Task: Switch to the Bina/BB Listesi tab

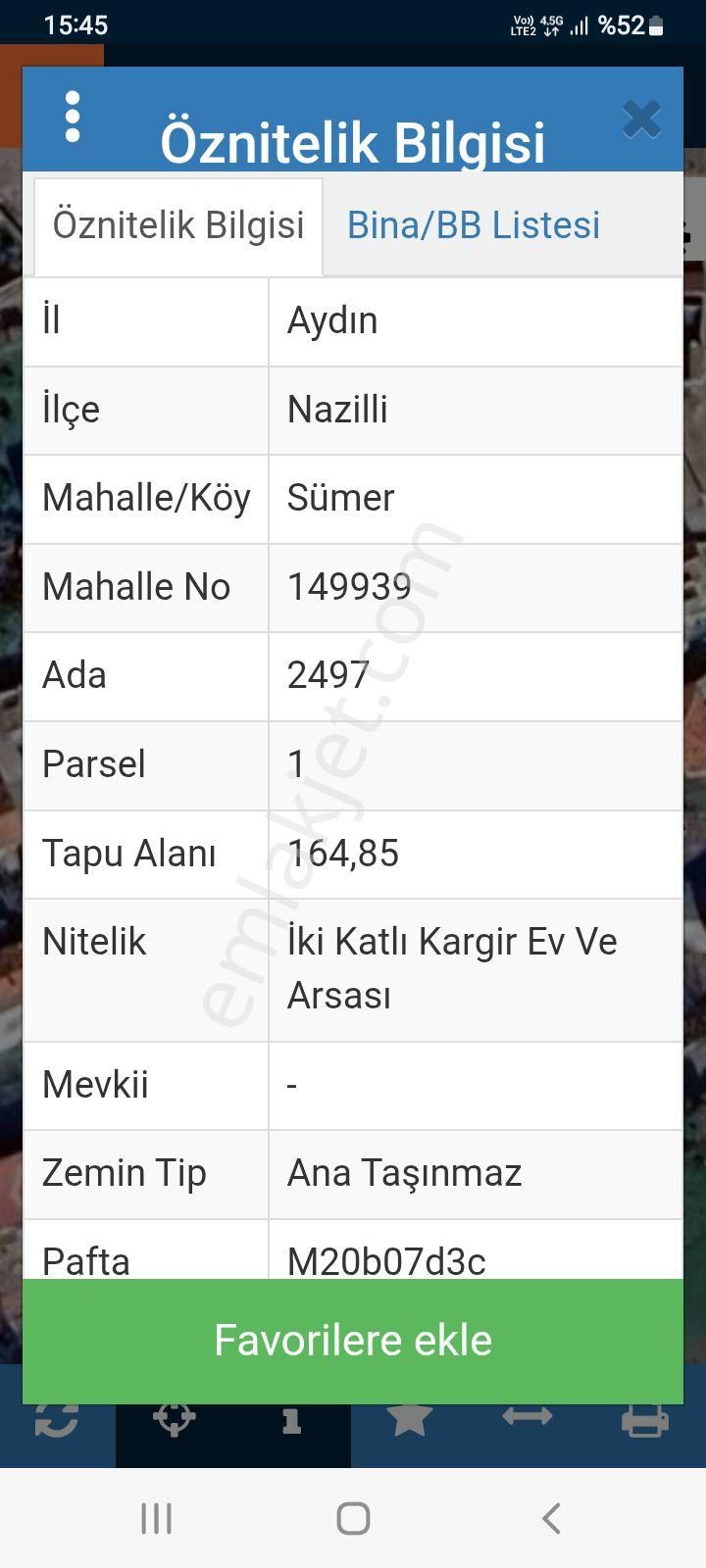Action: point(474,224)
